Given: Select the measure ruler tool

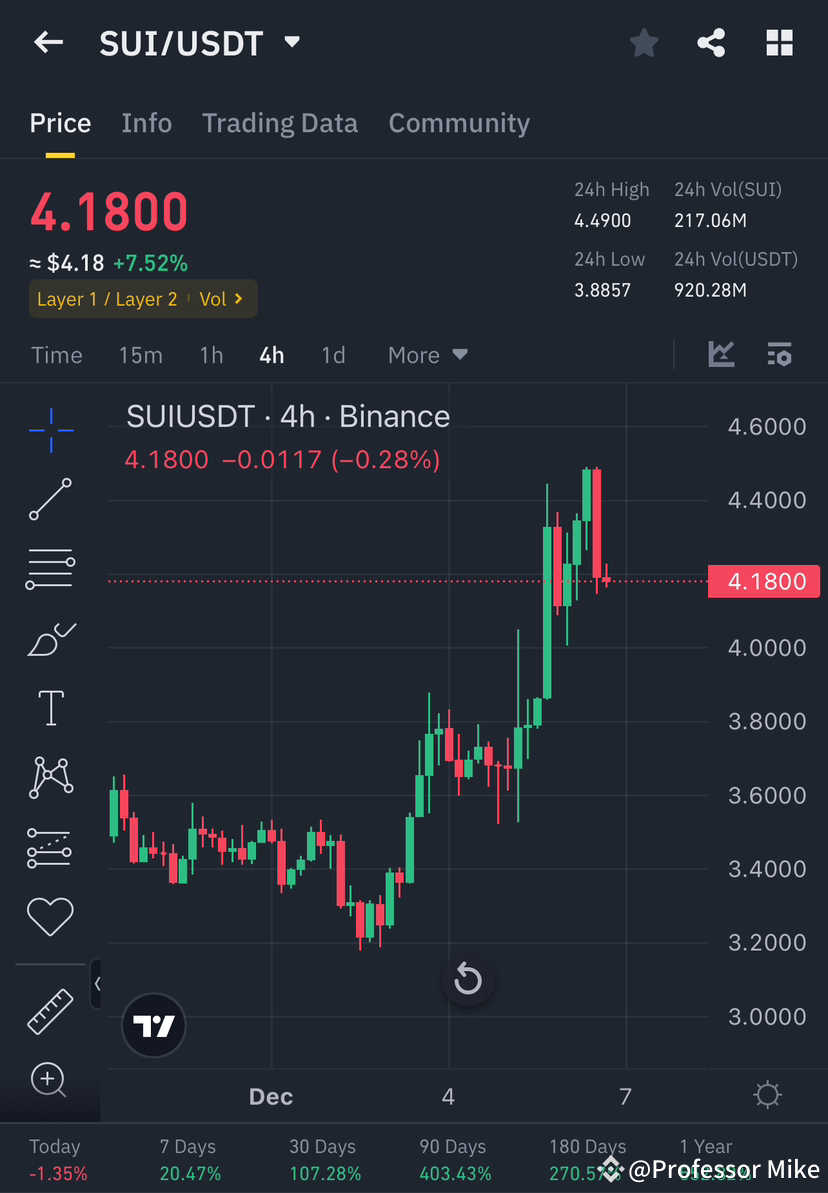Looking at the screenshot, I should click(x=50, y=1010).
